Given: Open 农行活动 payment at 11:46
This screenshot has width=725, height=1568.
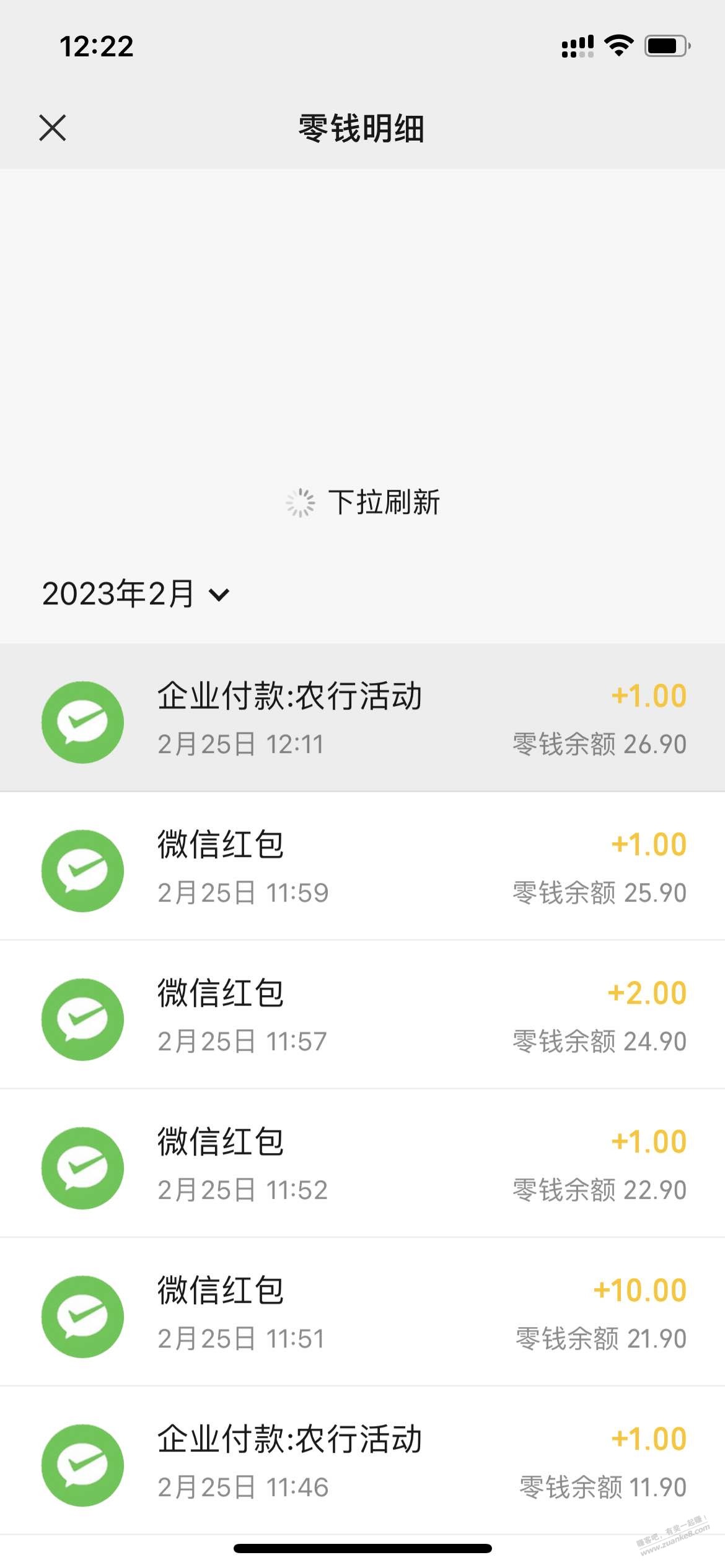Looking at the screenshot, I should (x=362, y=1461).
